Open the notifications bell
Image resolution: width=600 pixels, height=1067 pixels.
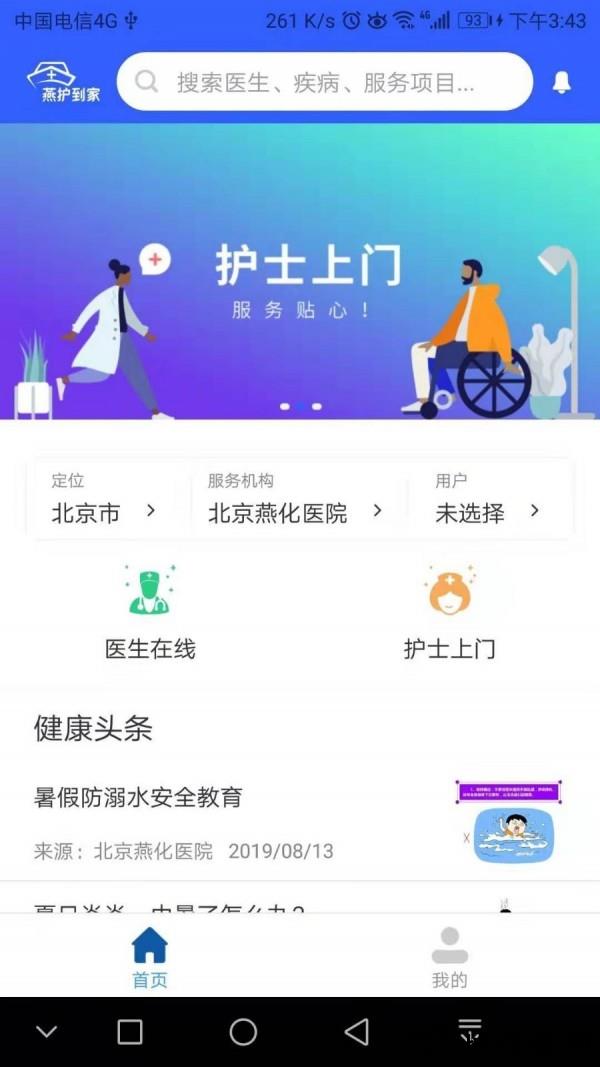(x=562, y=83)
